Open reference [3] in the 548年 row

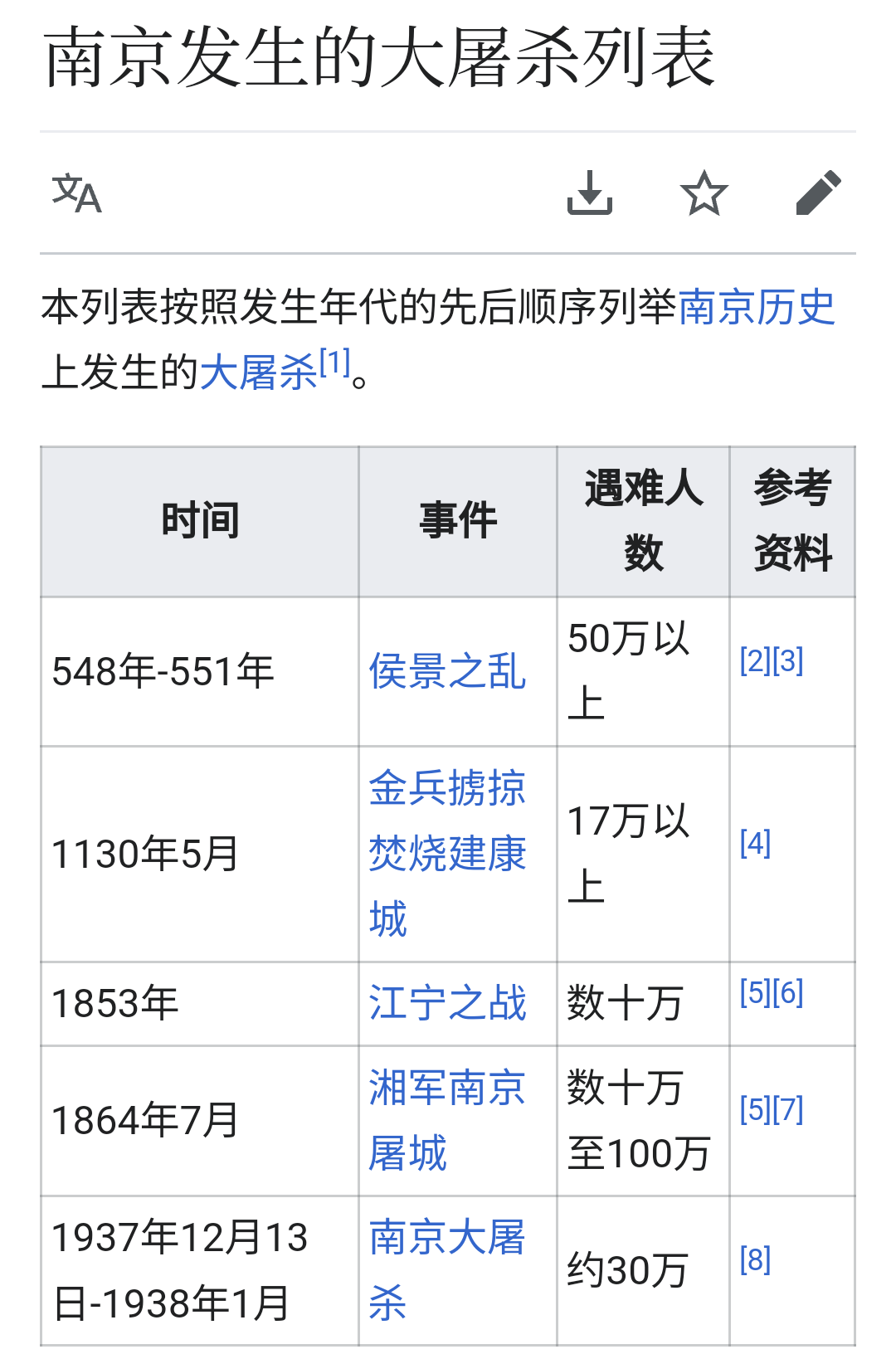pyautogui.click(x=788, y=660)
